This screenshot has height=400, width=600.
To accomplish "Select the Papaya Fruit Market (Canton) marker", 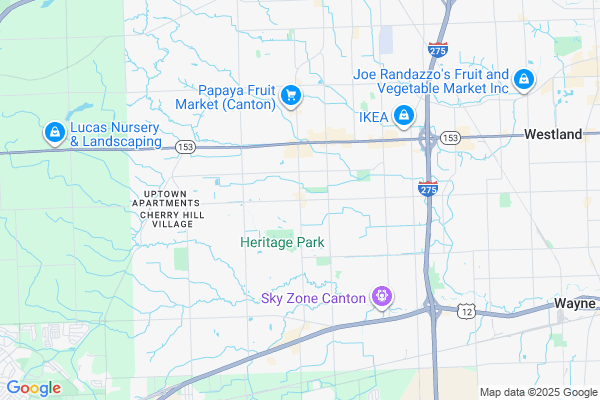I will pyautogui.click(x=291, y=95).
